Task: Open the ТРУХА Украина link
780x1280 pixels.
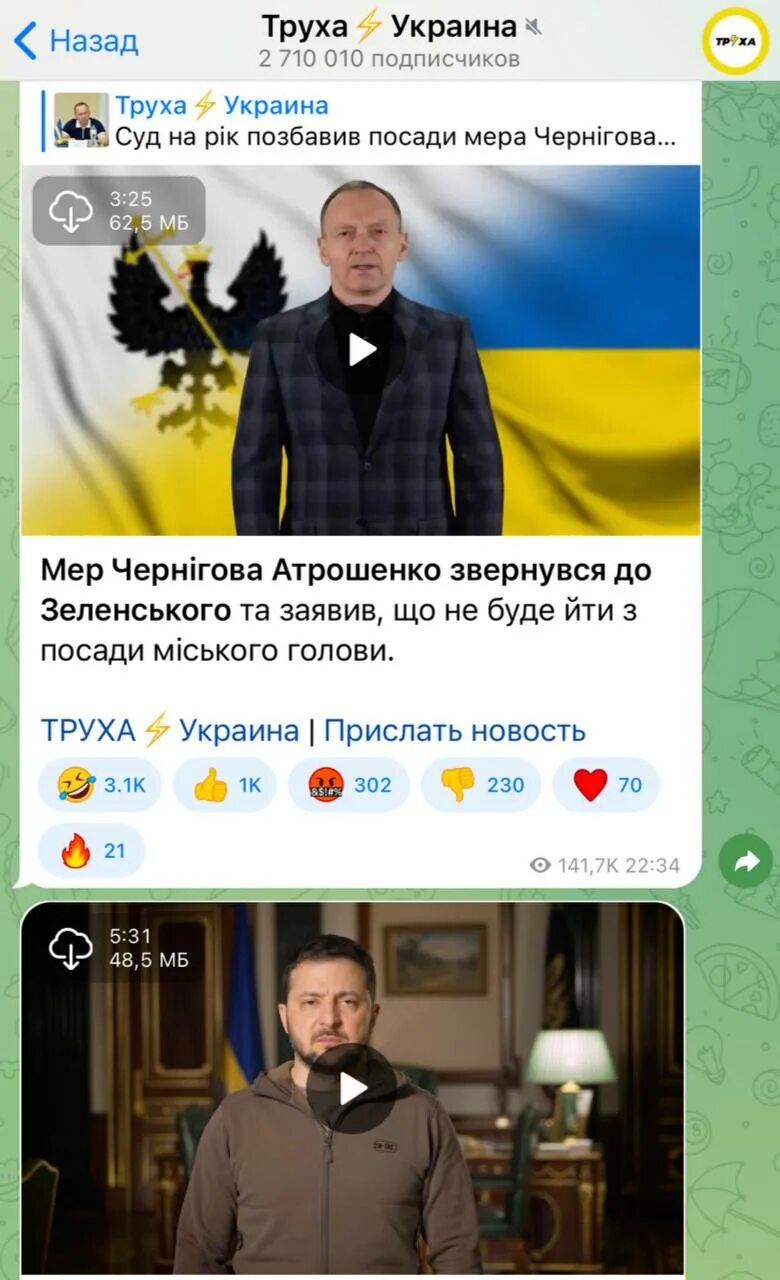Action: tap(170, 731)
